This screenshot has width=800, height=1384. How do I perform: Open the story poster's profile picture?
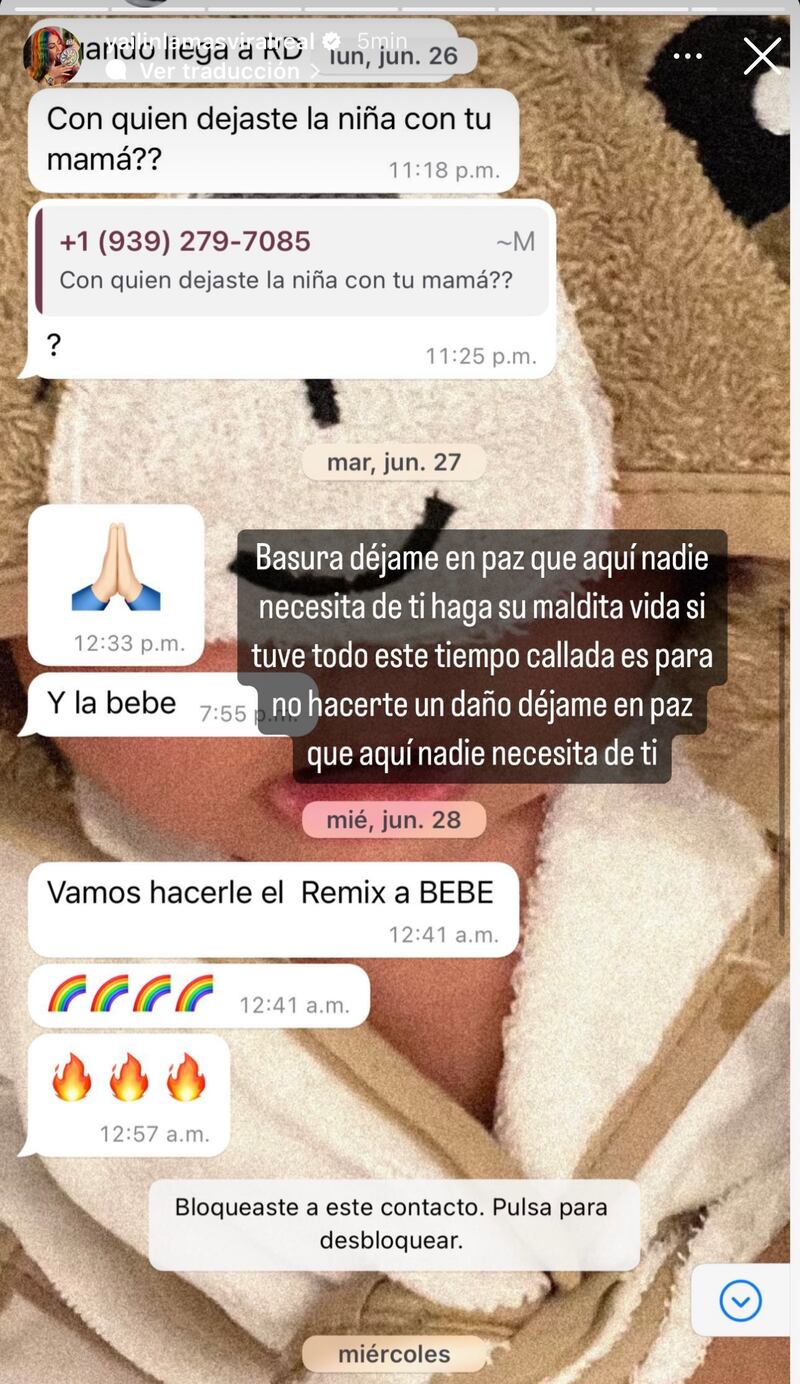tap(52, 56)
